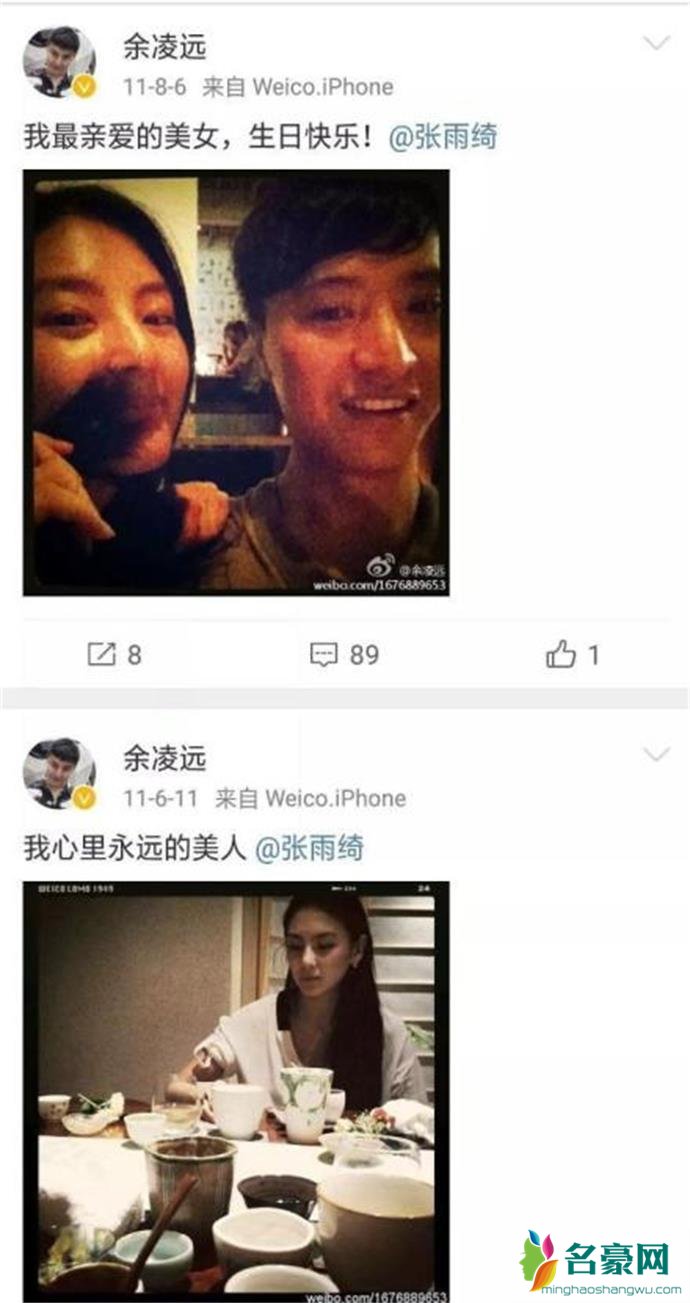This screenshot has height=1303, width=690.
Task: Repost the birthday post with 8 reposts
Action: tap(114, 655)
